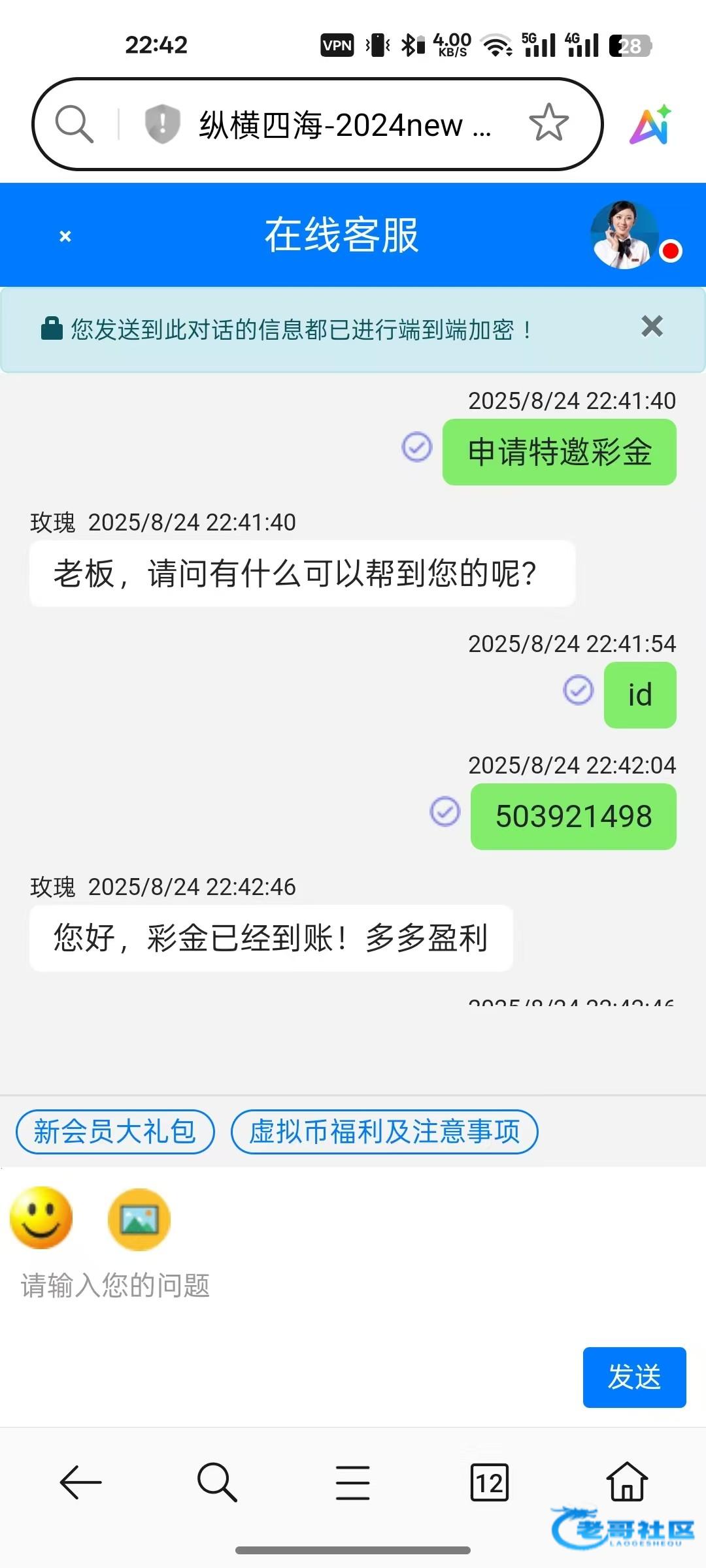Screen dimensions: 706x1568
Task: Send the message with 发送 button
Action: tap(634, 1377)
